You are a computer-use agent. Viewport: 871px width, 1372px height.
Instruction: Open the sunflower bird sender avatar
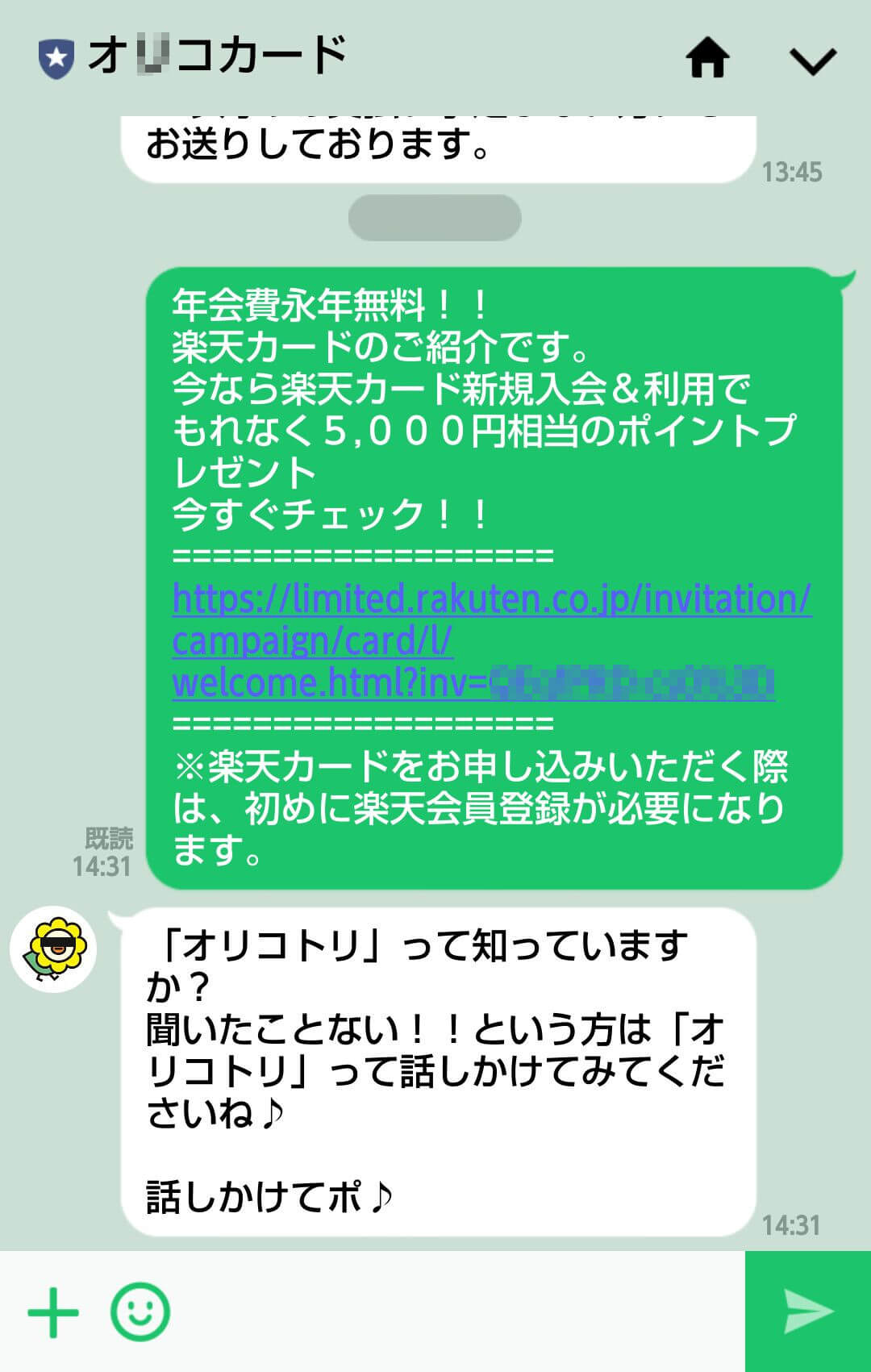(53, 949)
